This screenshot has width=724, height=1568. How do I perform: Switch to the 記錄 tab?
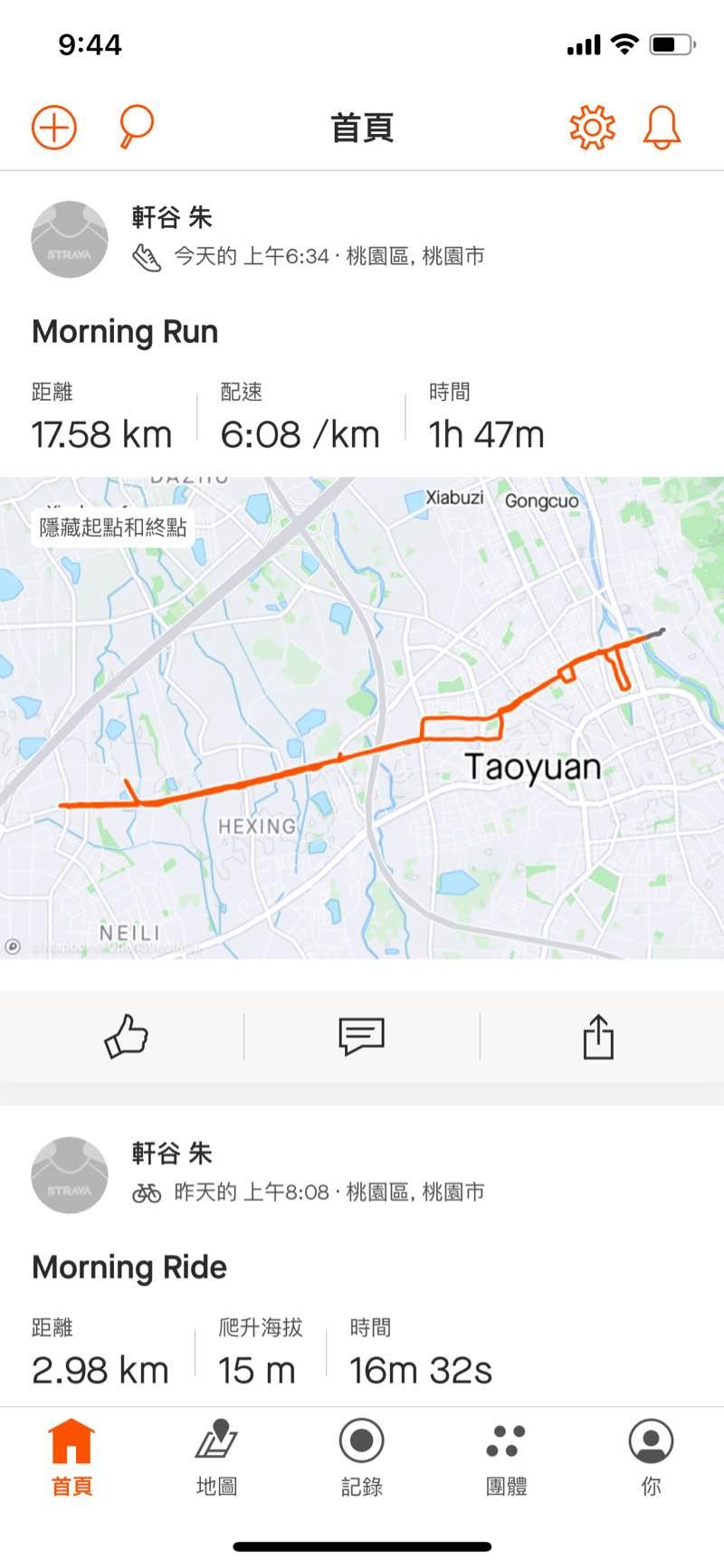tap(361, 1456)
